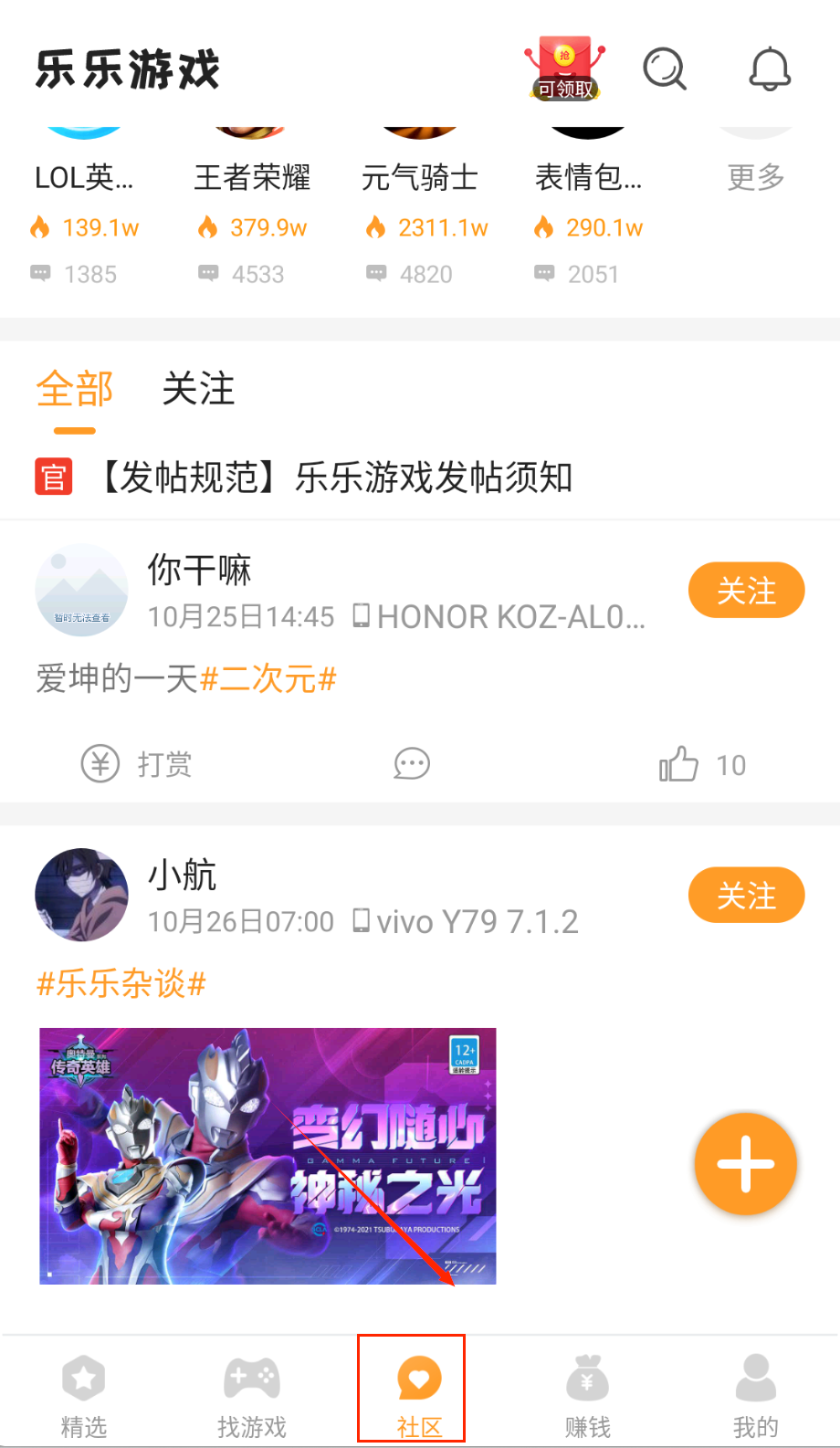Open the image in 小航's post
The height and width of the screenshot is (1448, 840).
pos(268,1156)
